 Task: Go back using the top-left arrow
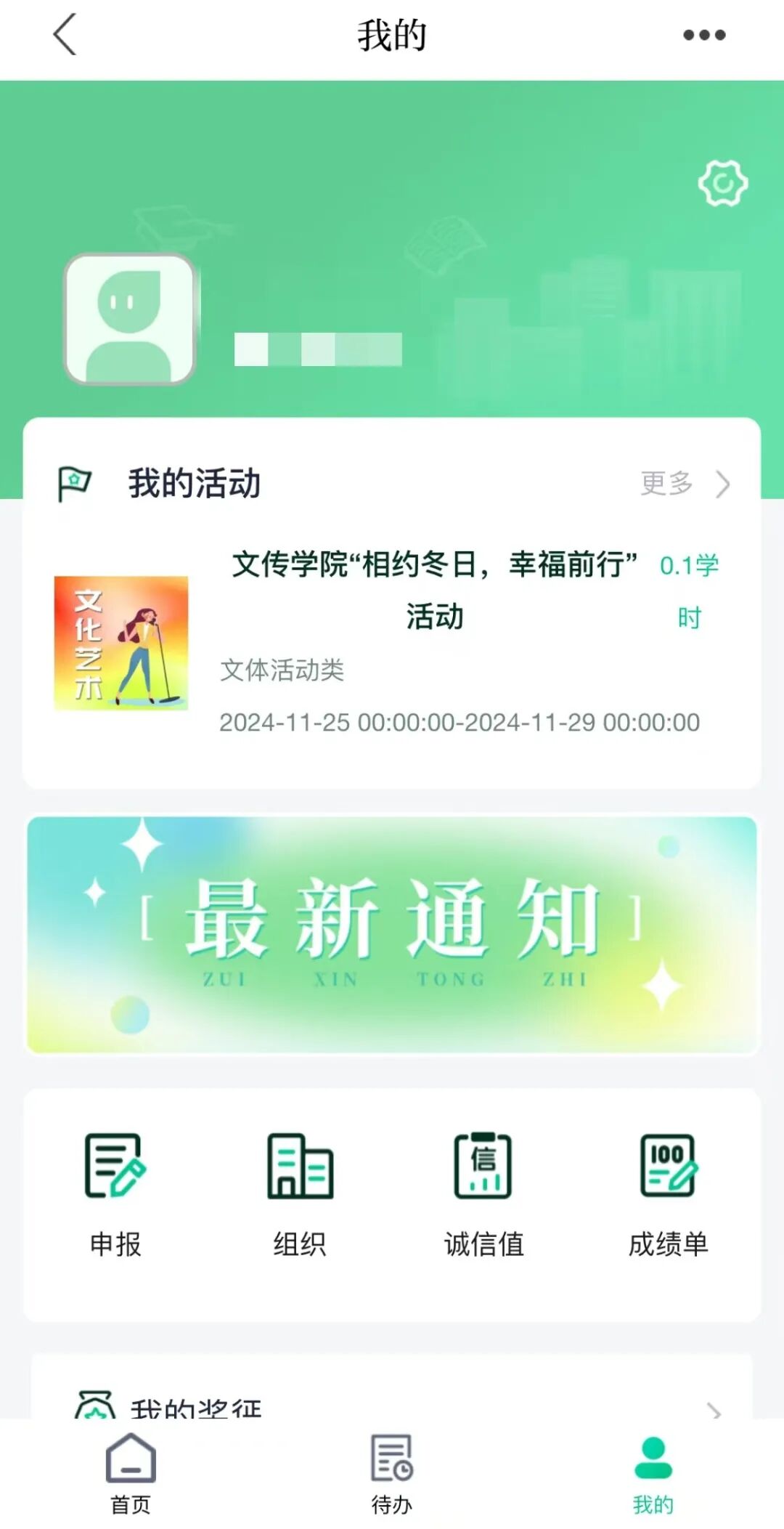click(x=65, y=35)
